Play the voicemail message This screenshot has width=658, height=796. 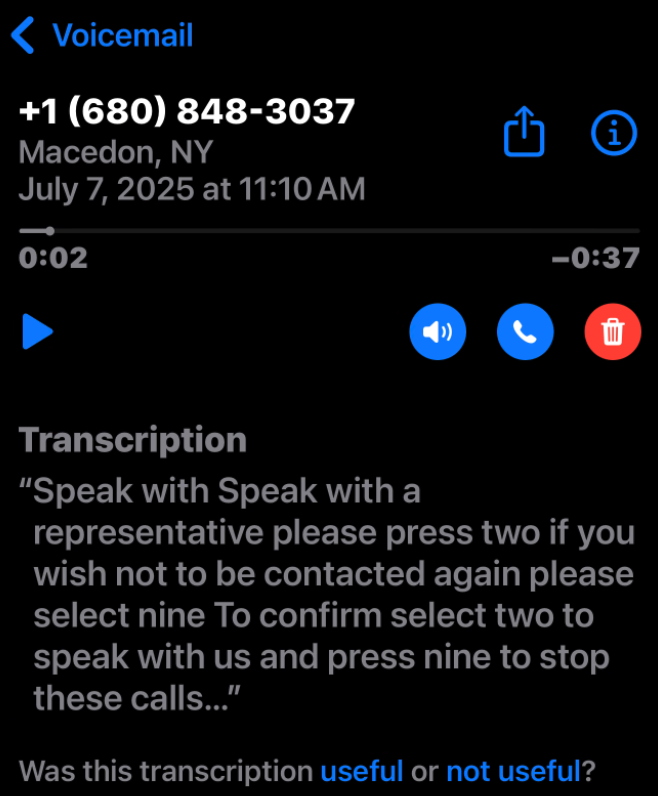pos(38,331)
